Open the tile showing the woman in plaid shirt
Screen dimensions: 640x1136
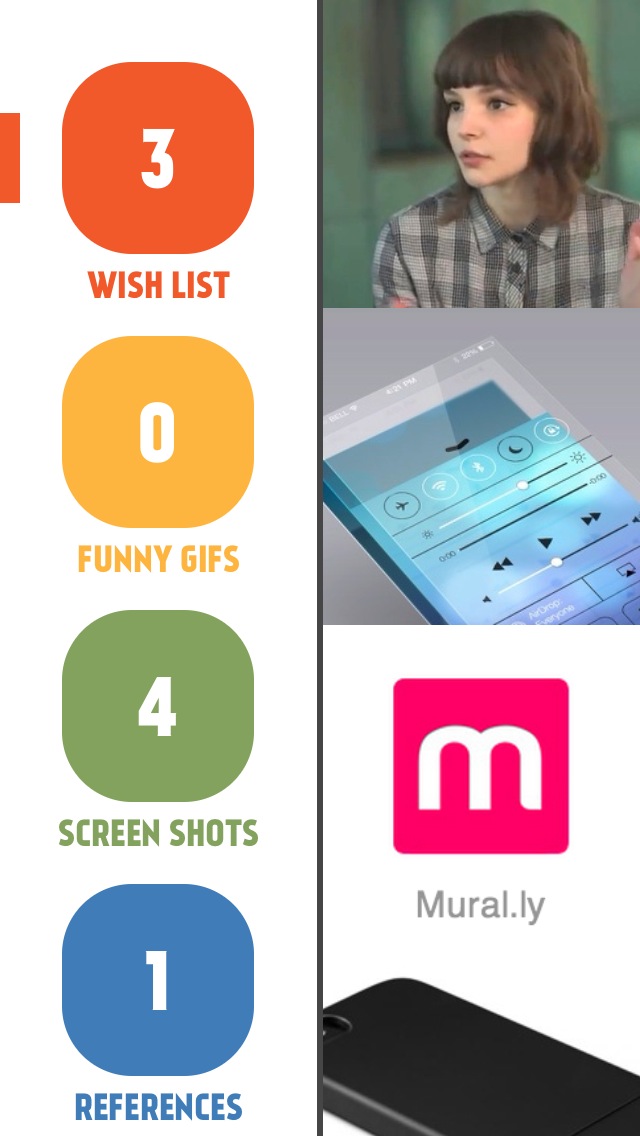tap(481, 154)
